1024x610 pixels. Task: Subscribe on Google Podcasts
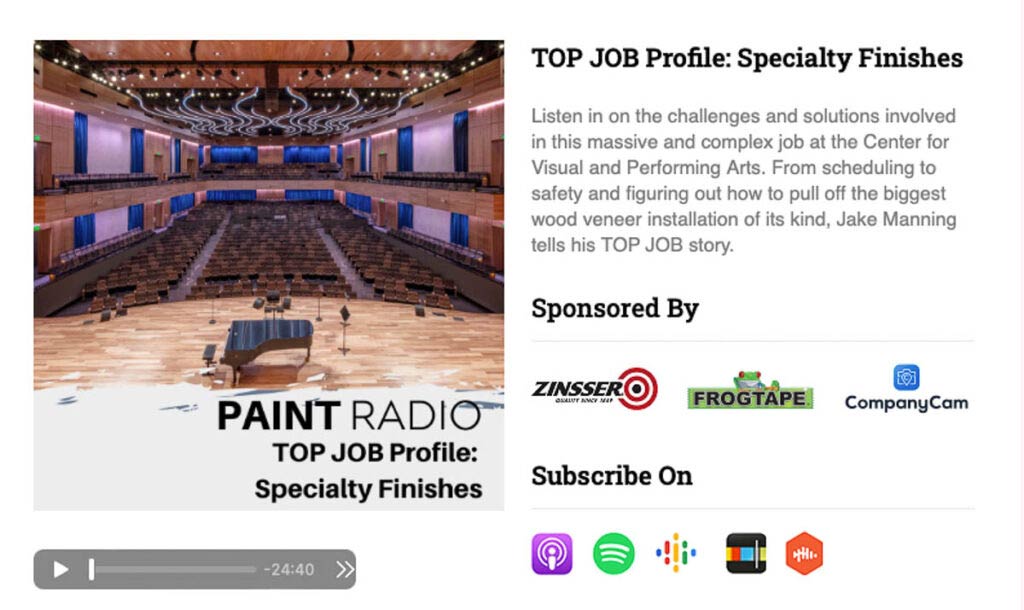pyautogui.click(x=676, y=554)
